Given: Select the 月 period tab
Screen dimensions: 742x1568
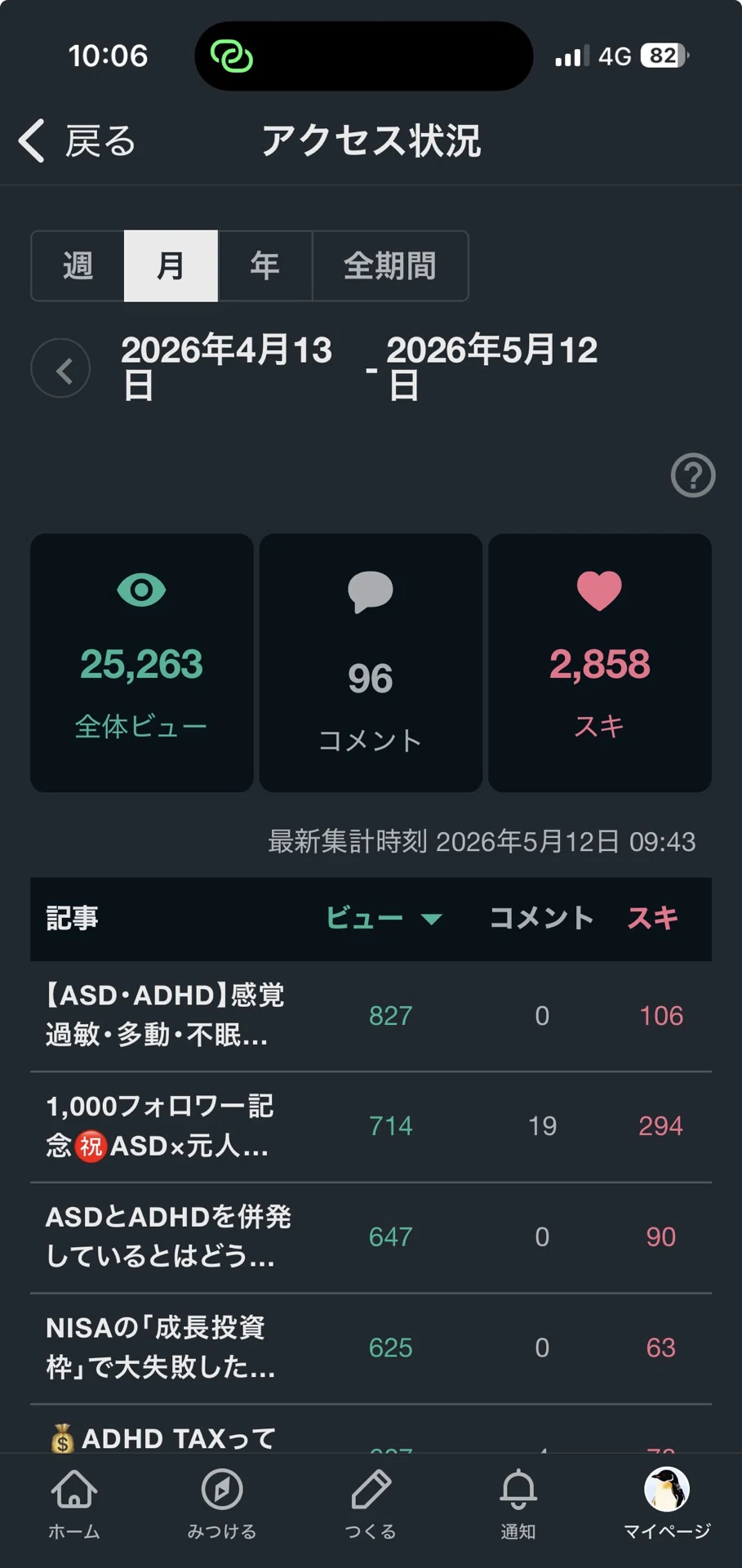Looking at the screenshot, I should (171, 266).
